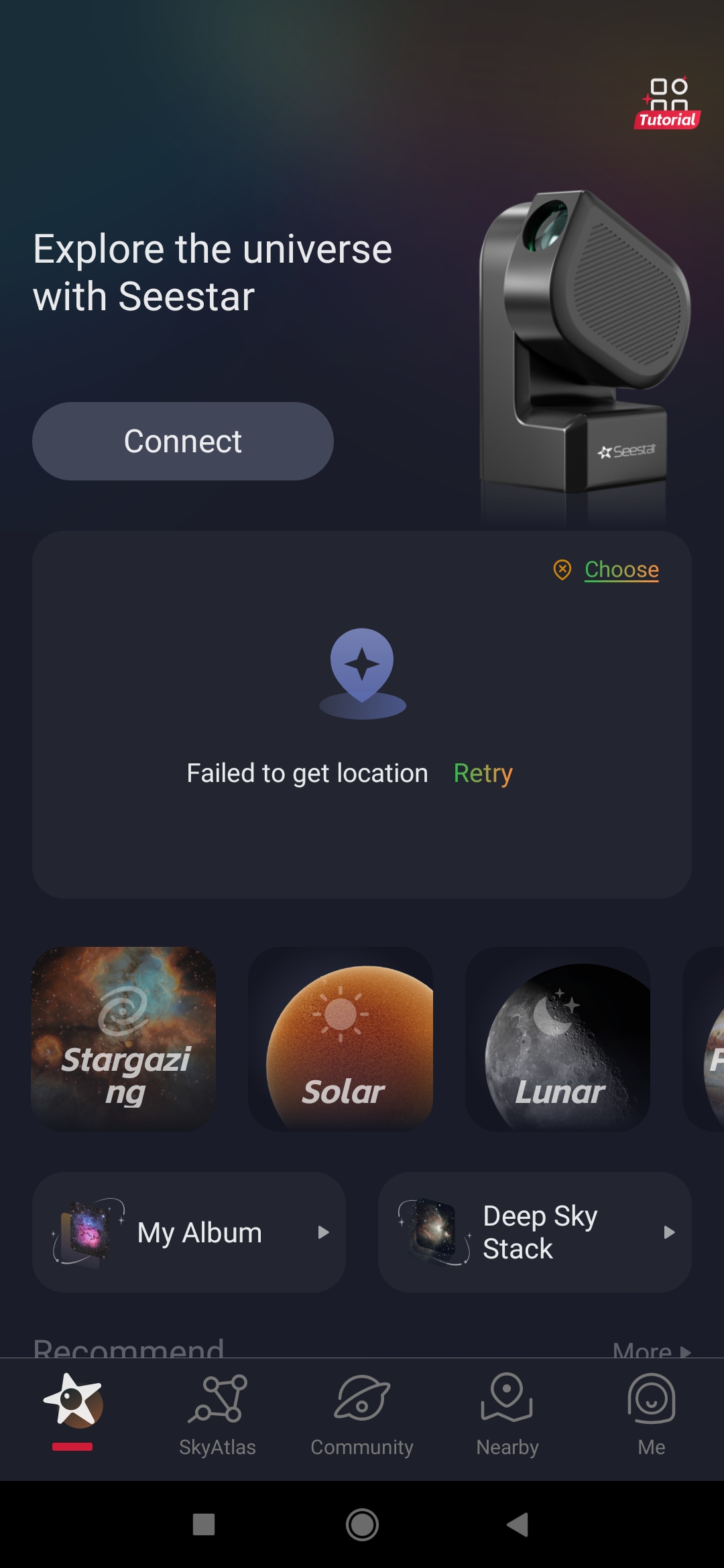Tap the system back button
Screen dimensions: 724x1568
(x=518, y=1524)
